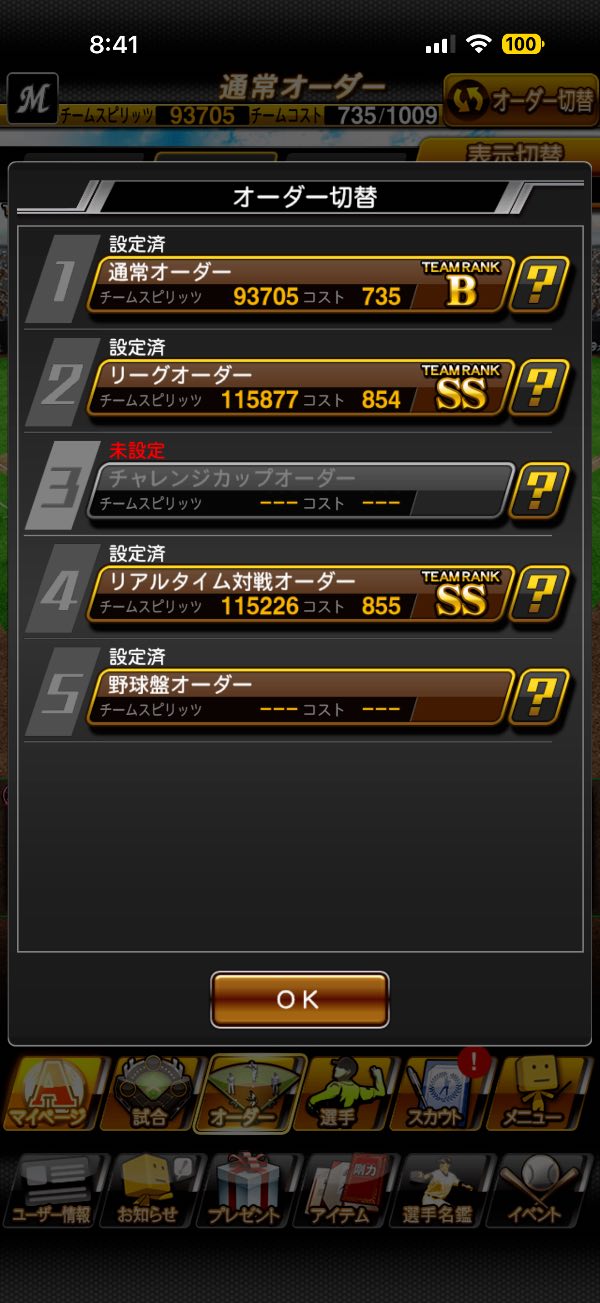Open the メニュー tab

coord(540,1095)
